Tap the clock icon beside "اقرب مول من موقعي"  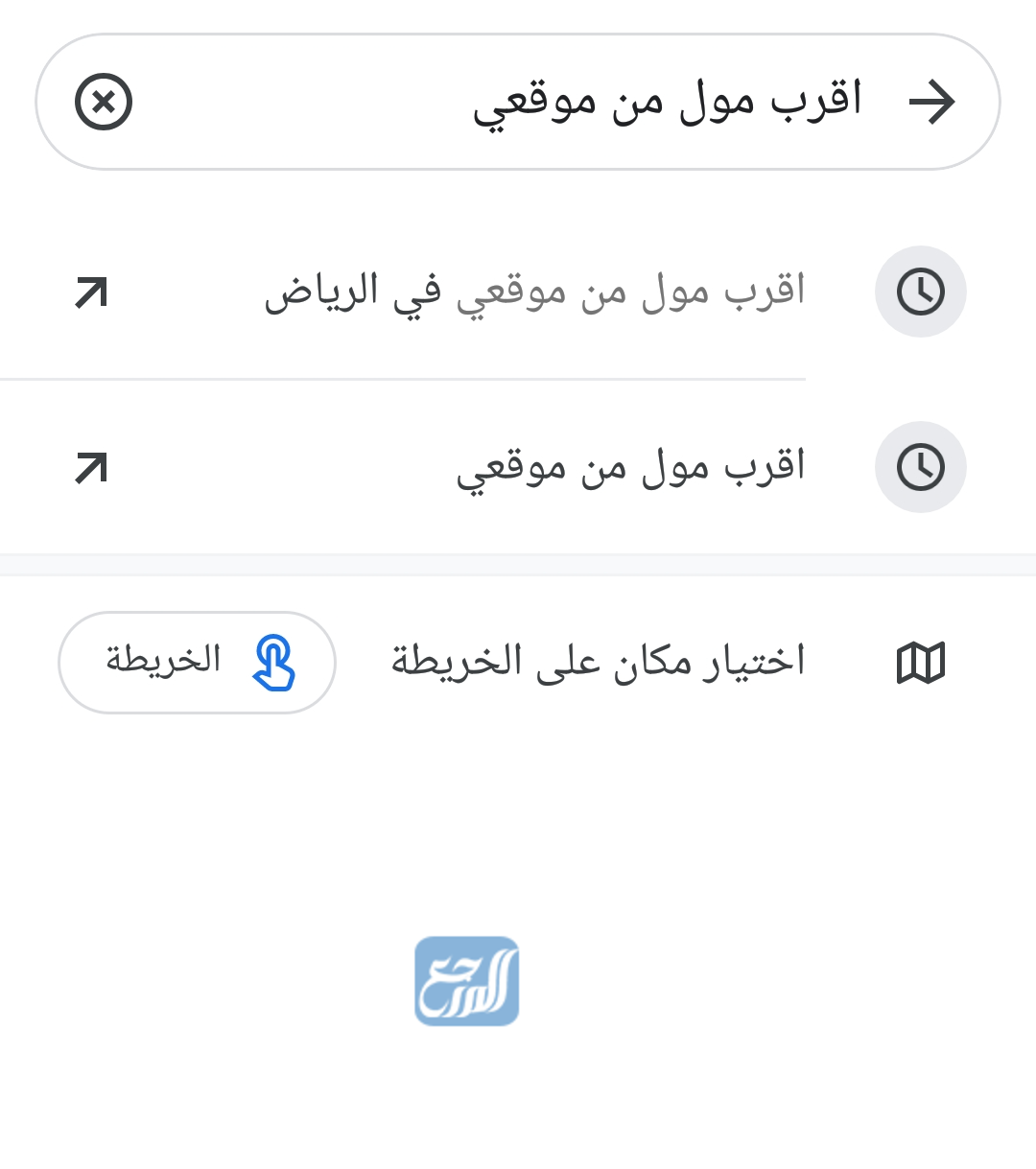click(920, 467)
